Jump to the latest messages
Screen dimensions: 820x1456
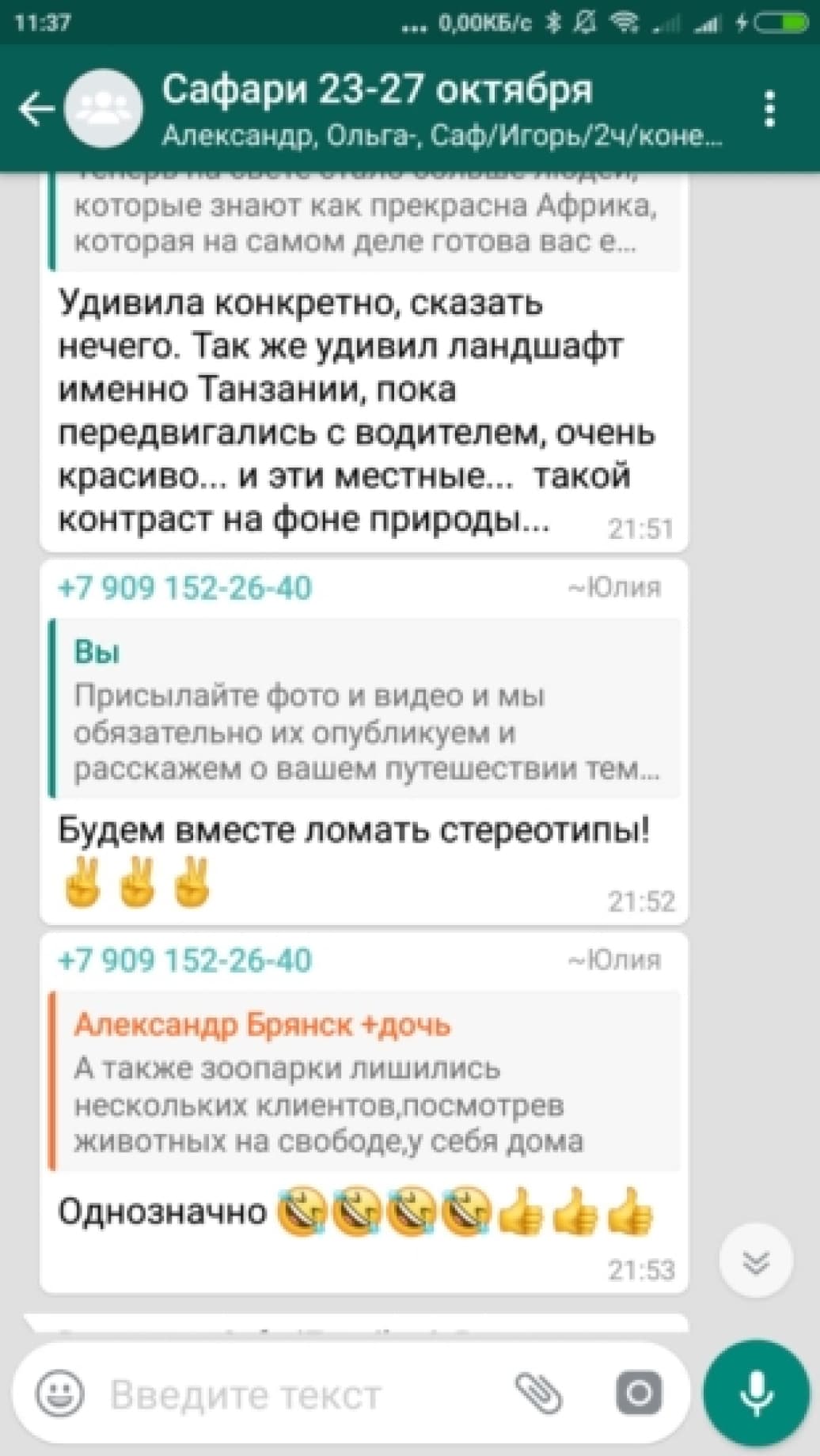coord(756,1261)
